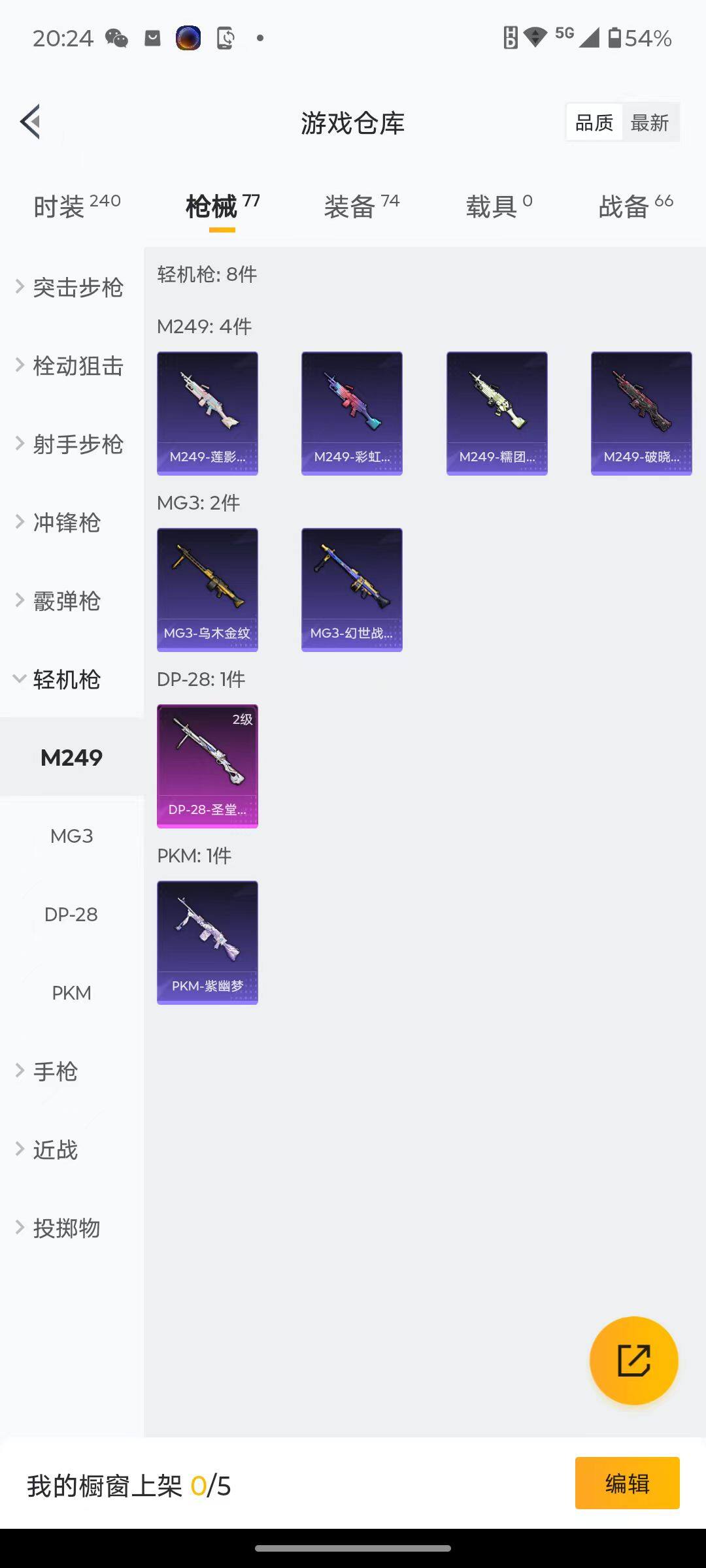The image size is (706, 1568).
Task: Sort by 最新
Action: coord(649,122)
